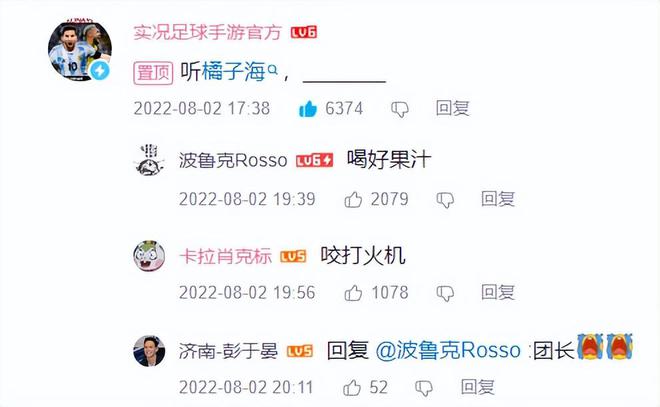Screen dimensions: 660x407
Task: Reply to the 实况足球手游官方 comment
Action: (452, 108)
